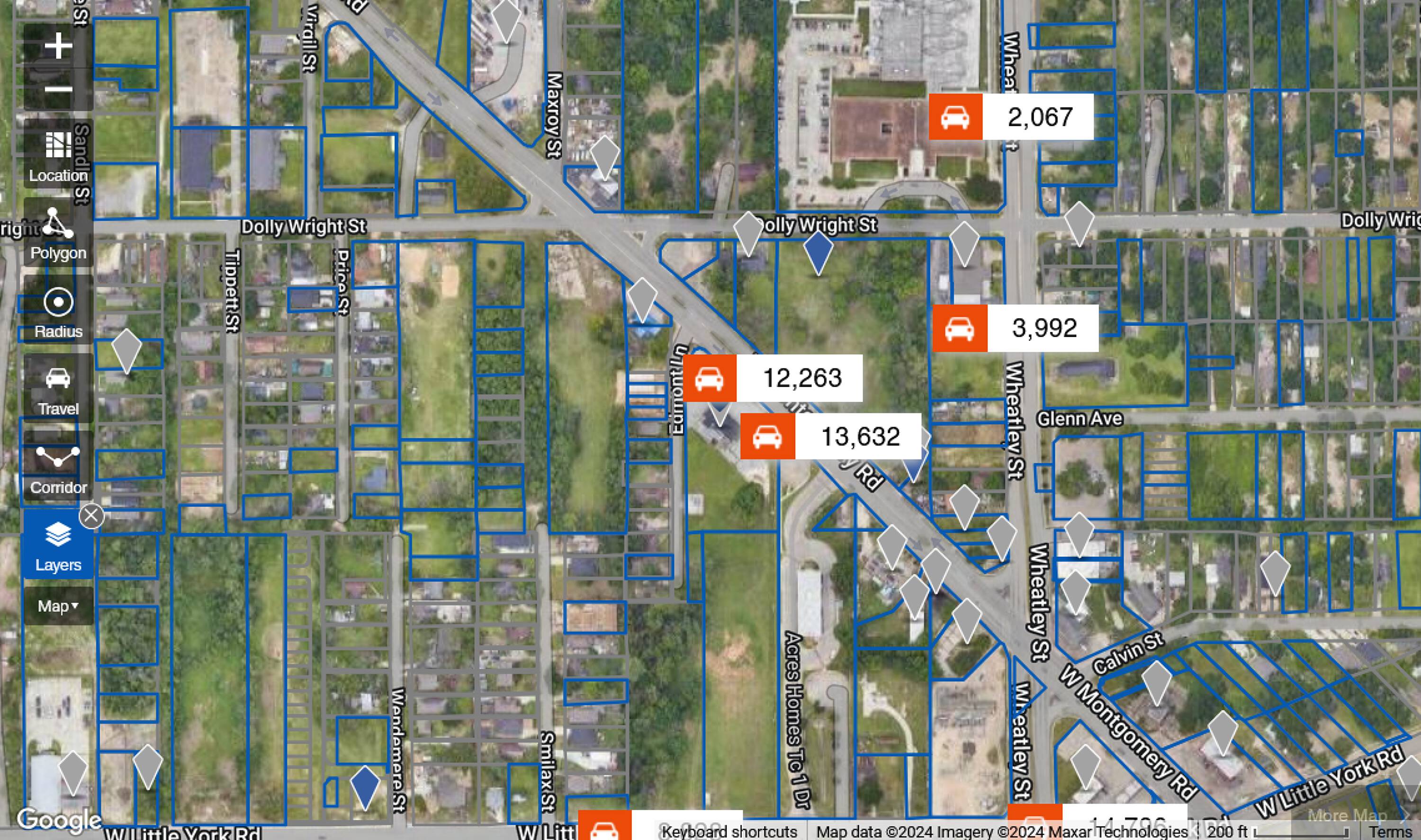Select blue pin on Dolly Wright St
The image size is (1421, 840).
pos(818,252)
